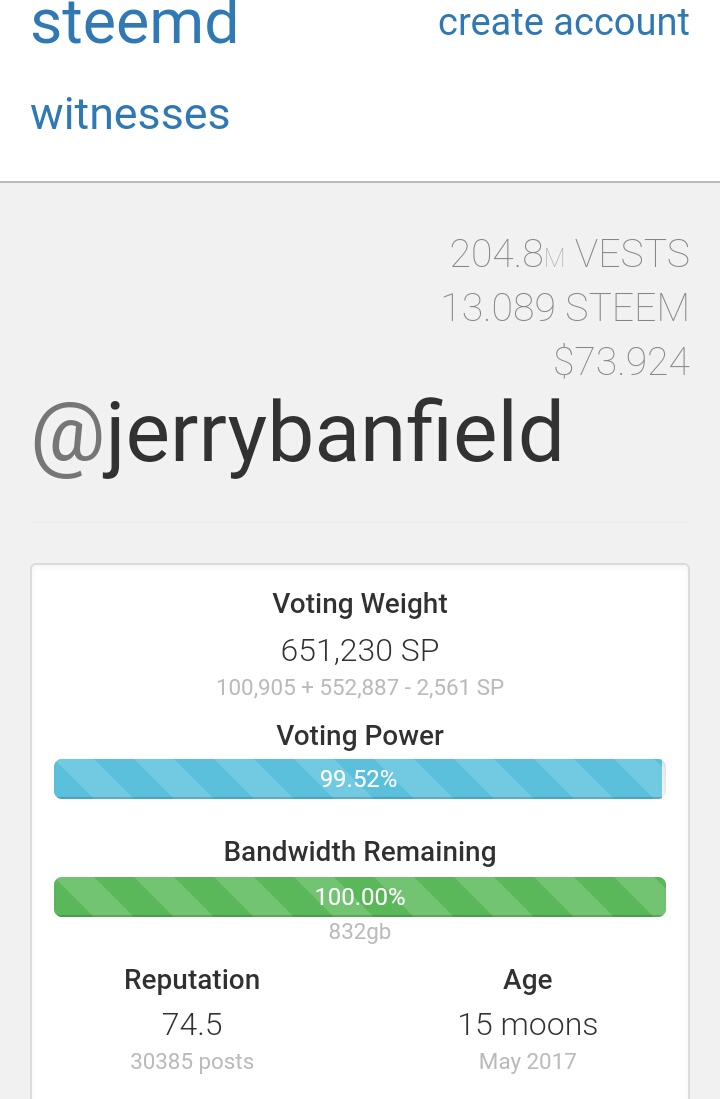Open the steemd home link

pyautogui.click(x=134, y=24)
